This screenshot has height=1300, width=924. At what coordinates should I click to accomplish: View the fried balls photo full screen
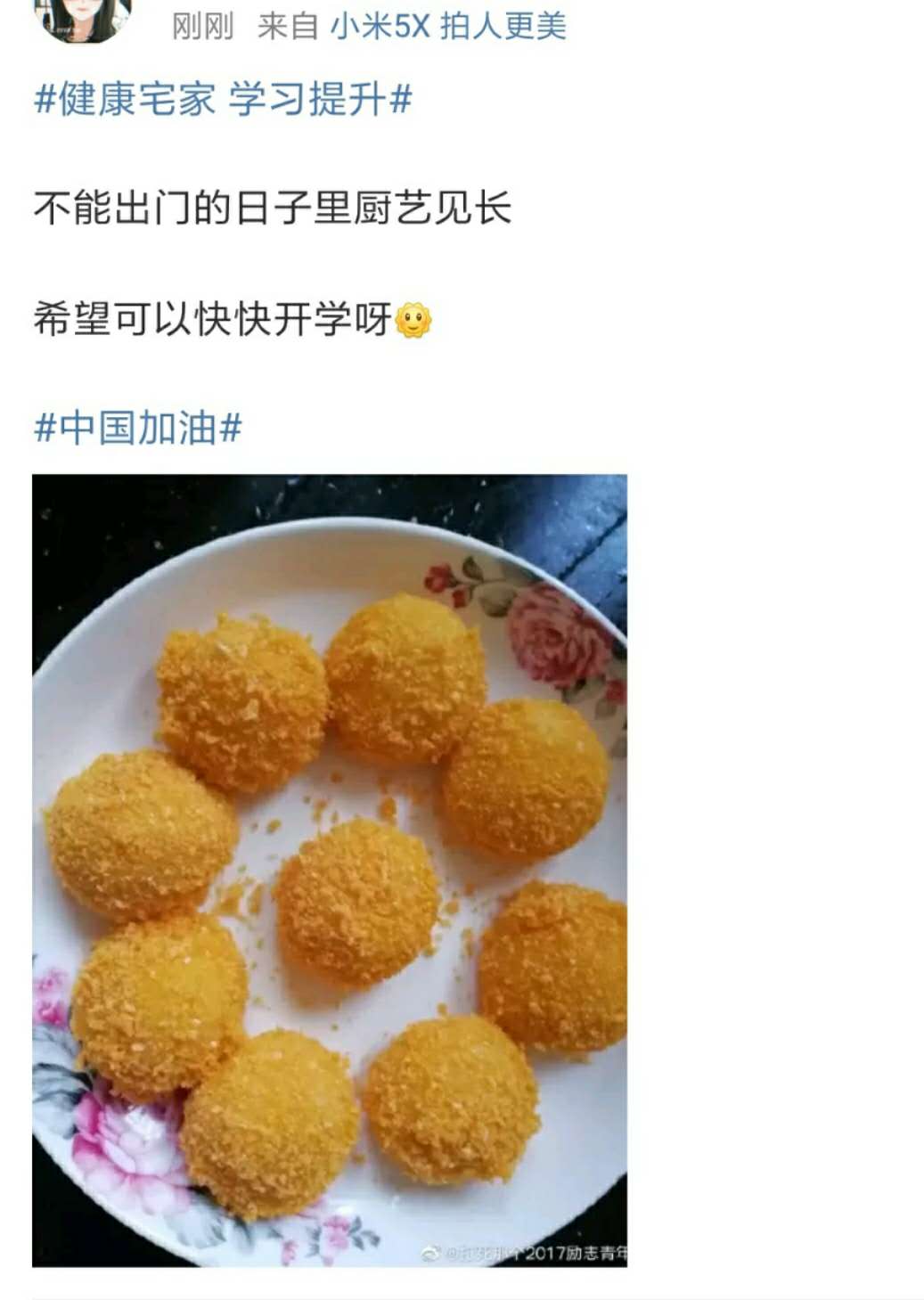330,869
